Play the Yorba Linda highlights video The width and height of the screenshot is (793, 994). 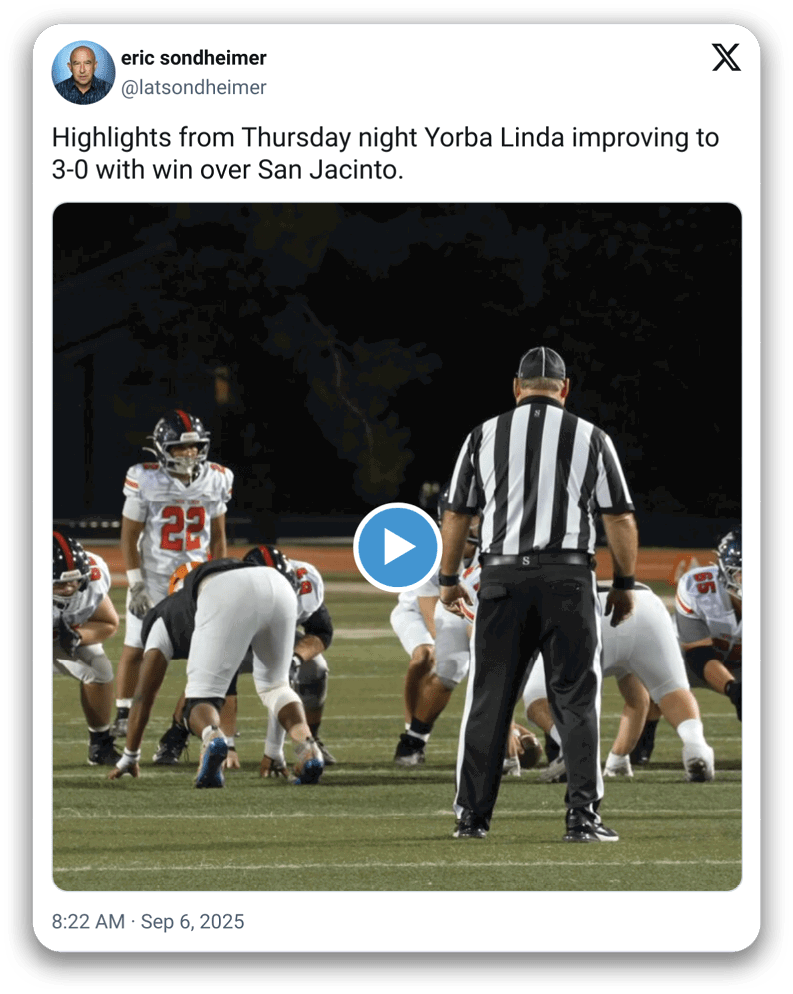397,547
